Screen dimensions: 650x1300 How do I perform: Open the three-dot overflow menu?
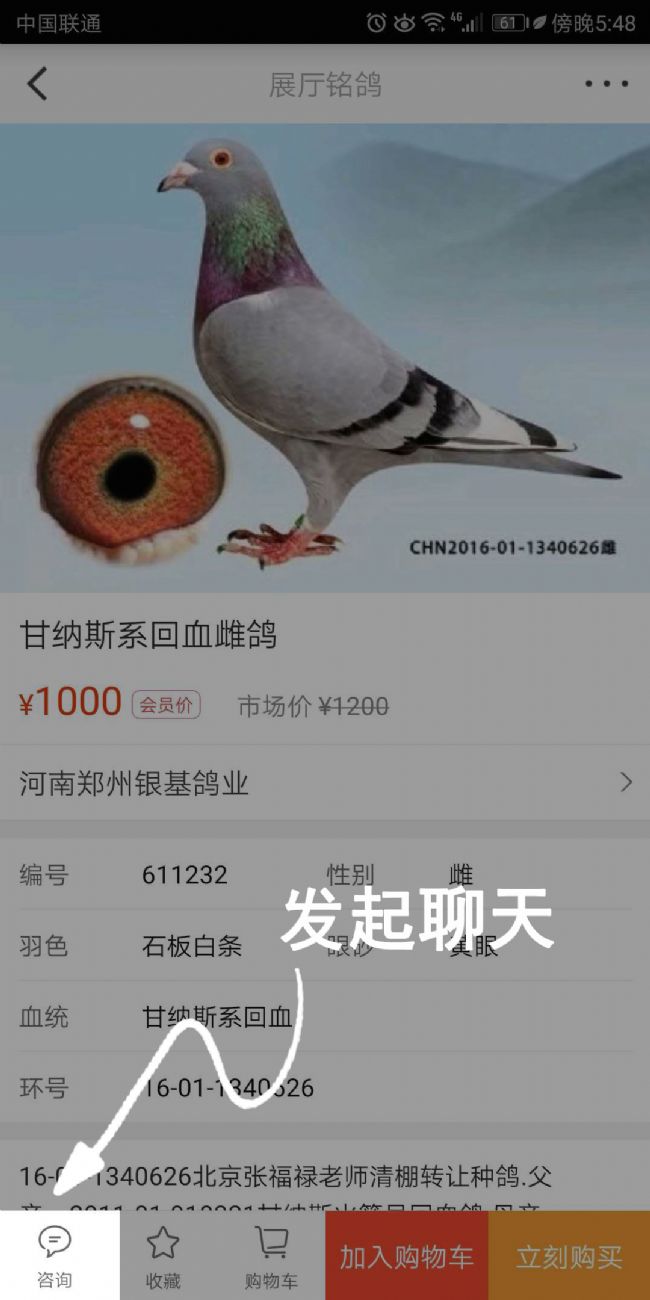[606, 84]
